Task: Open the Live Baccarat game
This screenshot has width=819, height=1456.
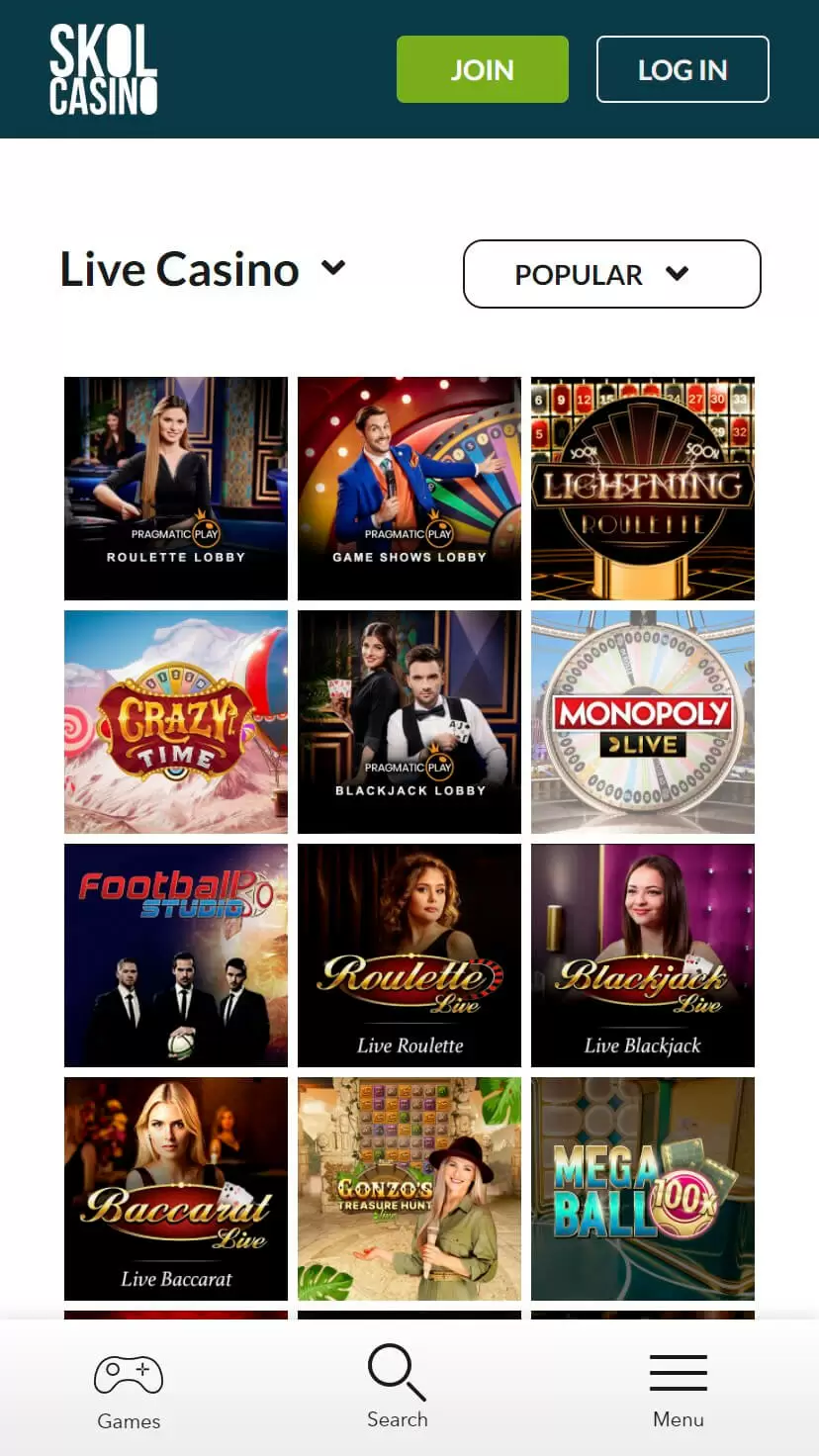Action: click(x=176, y=1188)
